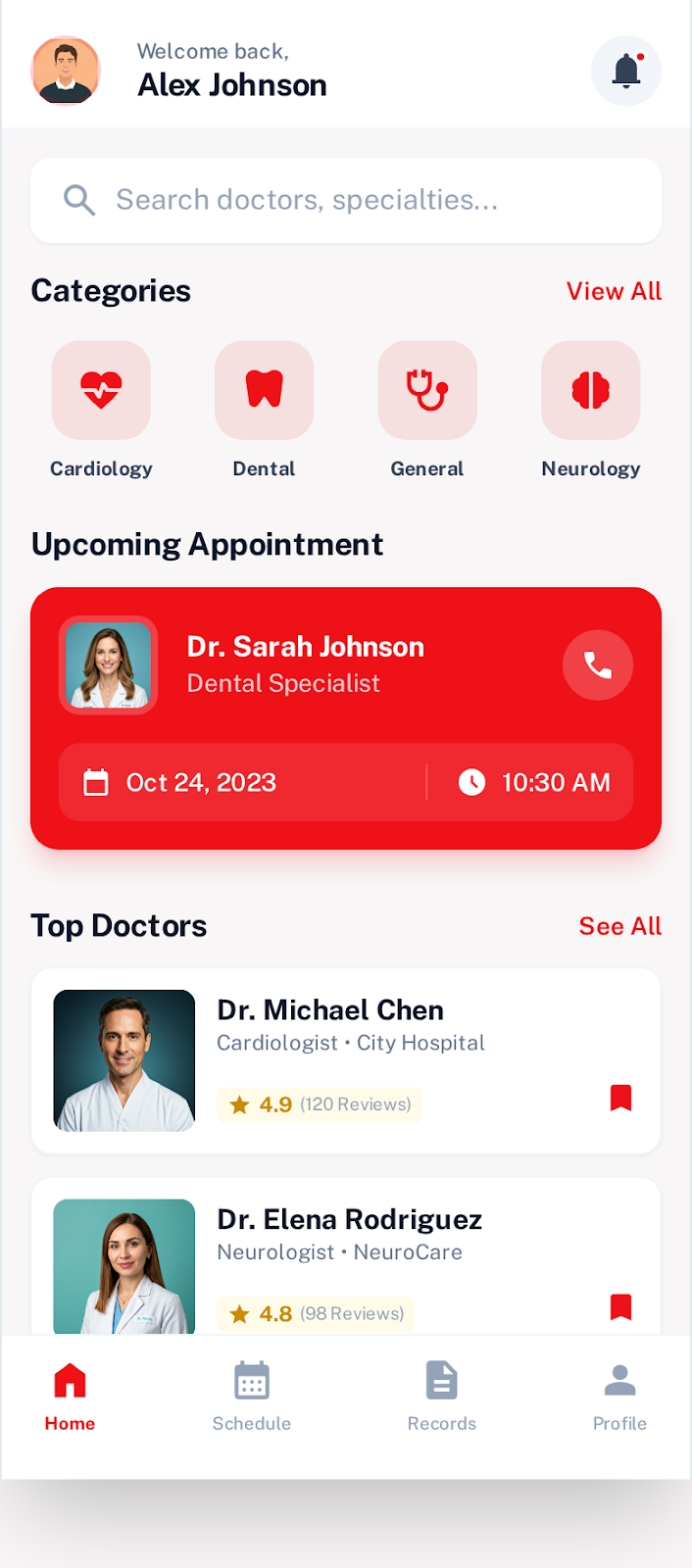Toggle bookmark for Dr. Michael Chen

[620, 1098]
